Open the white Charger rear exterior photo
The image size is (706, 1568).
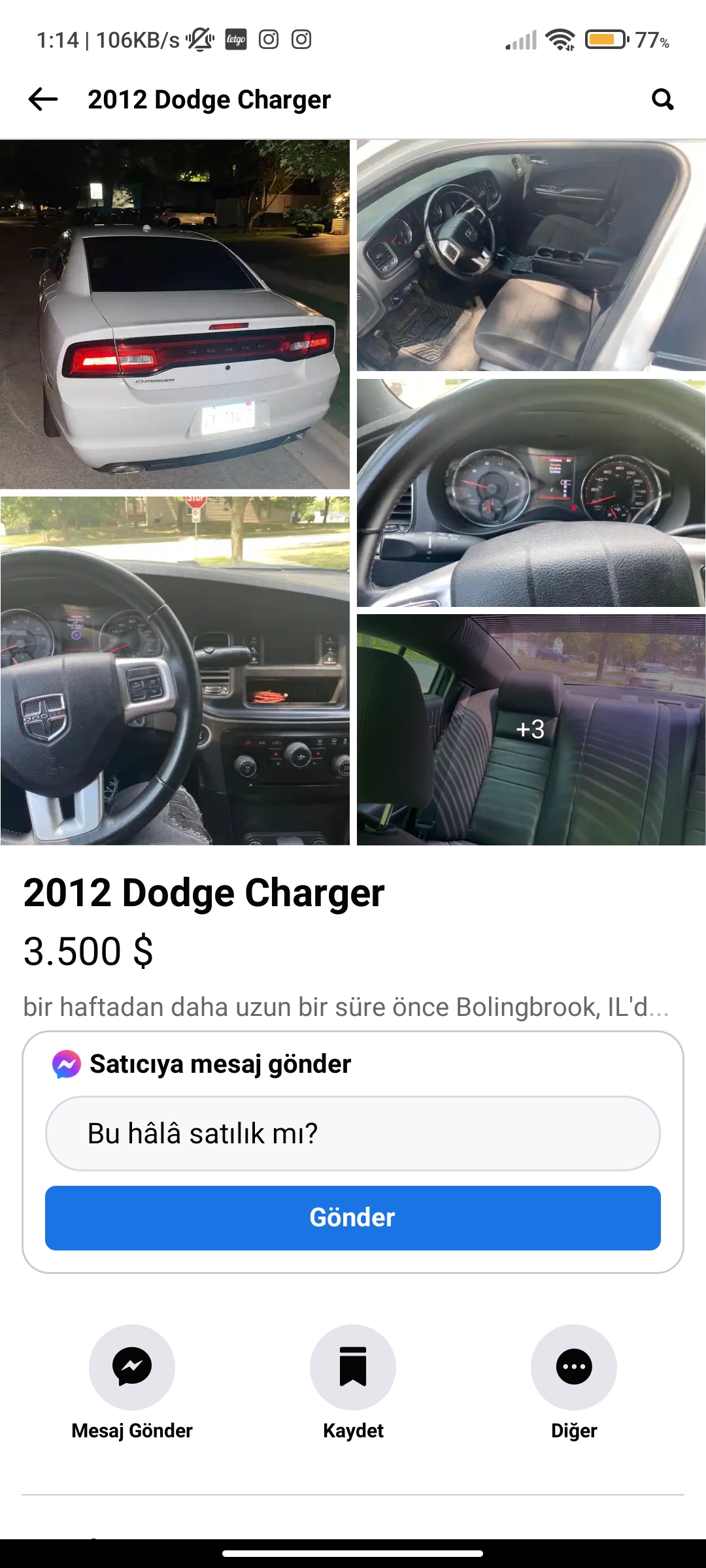[x=175, y=314]
